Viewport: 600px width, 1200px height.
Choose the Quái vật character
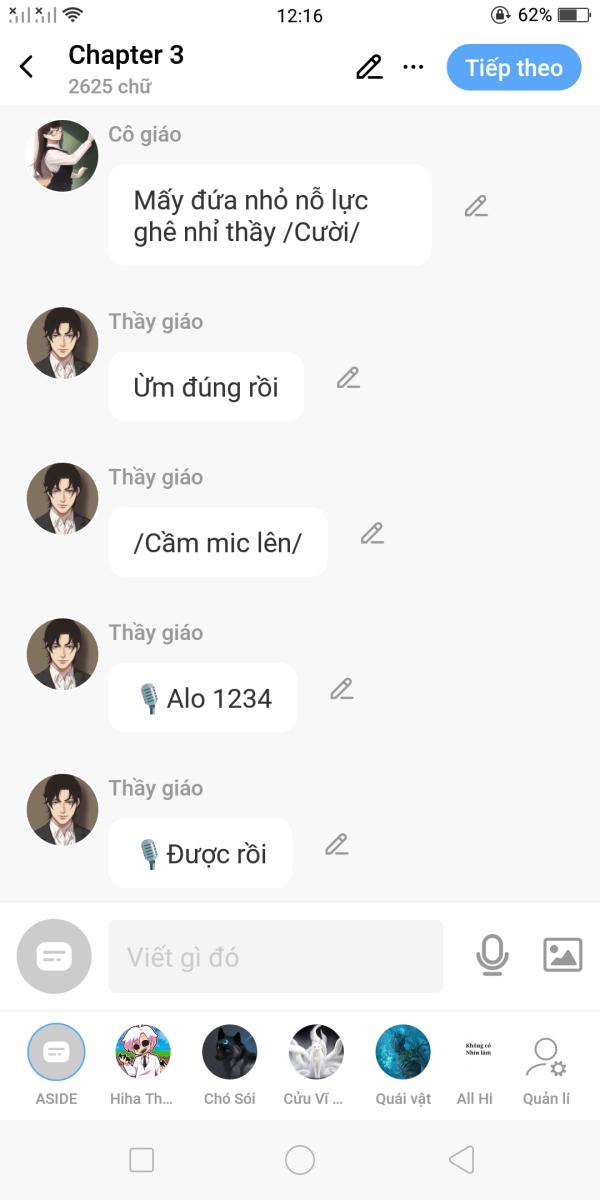coord(403,1053)
